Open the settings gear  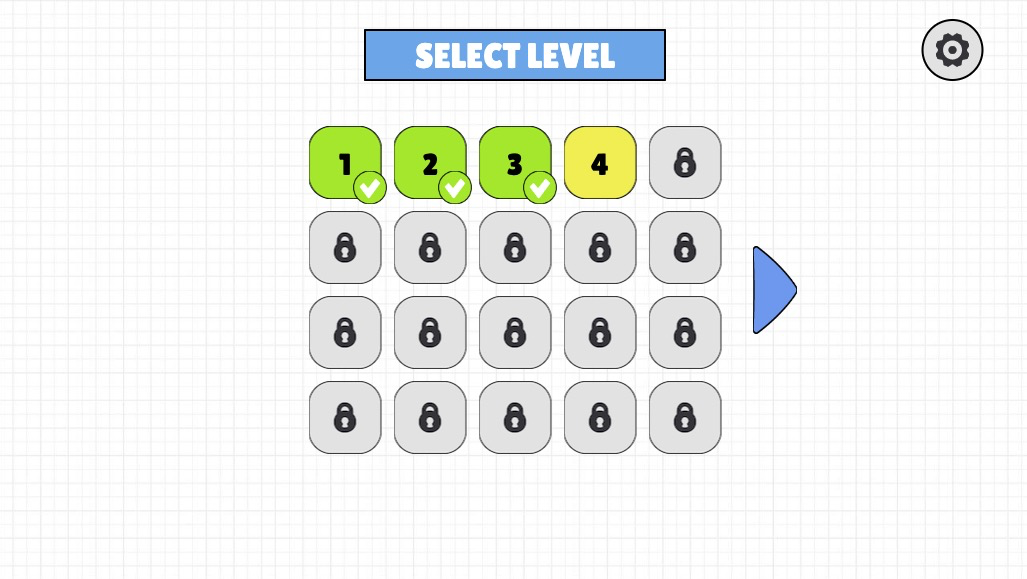(x=952, y=50)
